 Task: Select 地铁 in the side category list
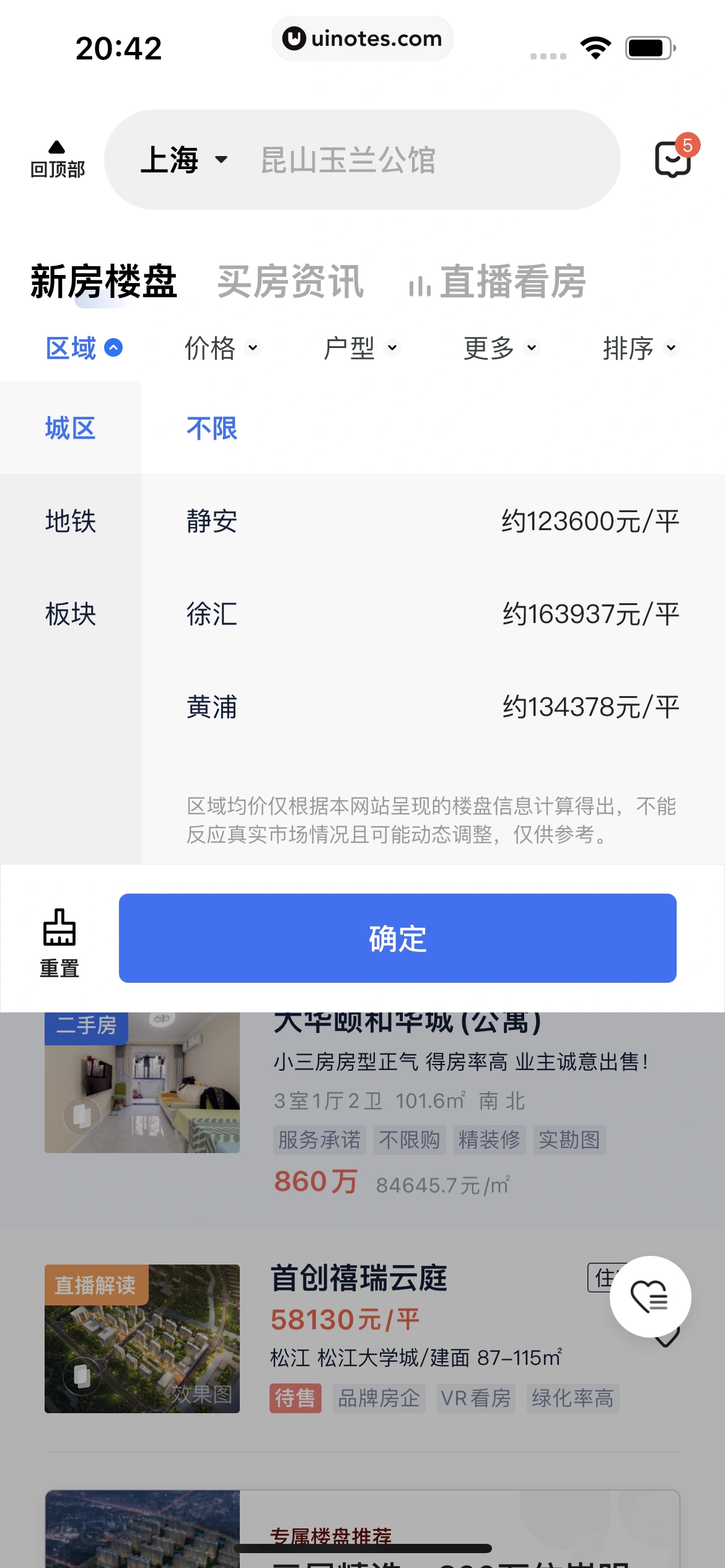(x=71, y=521)
